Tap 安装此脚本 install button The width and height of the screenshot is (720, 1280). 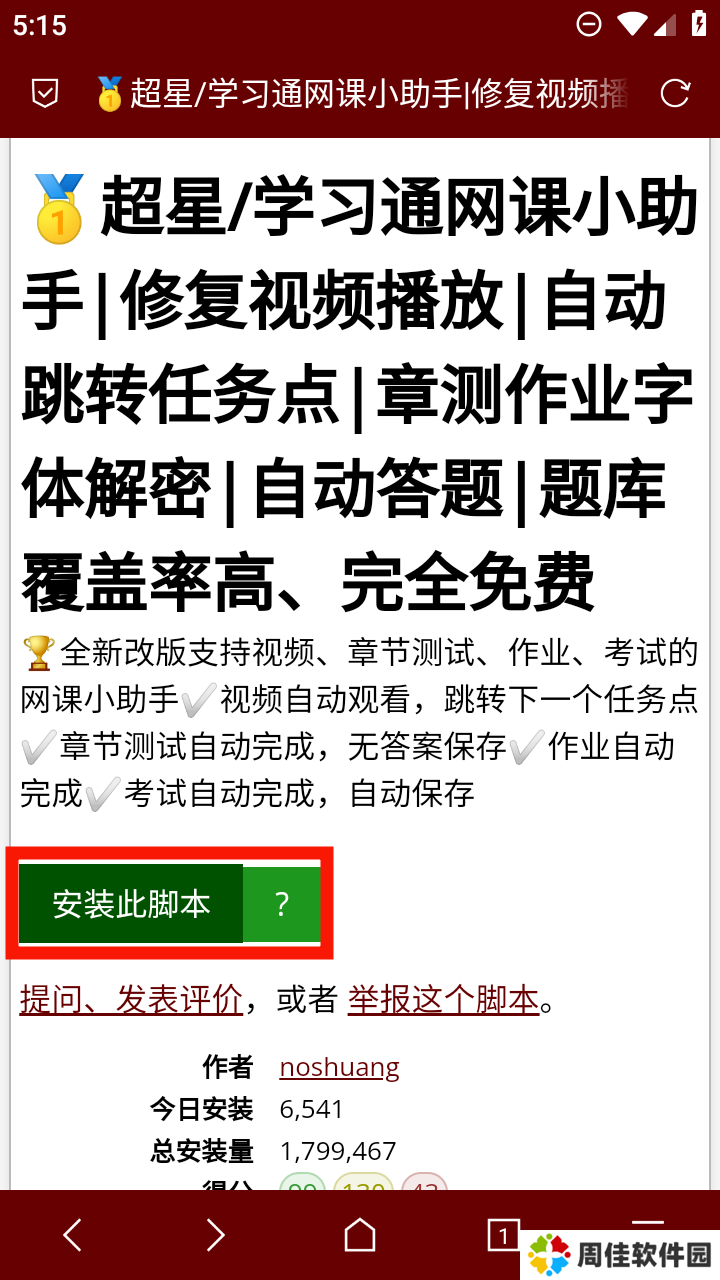point(131,904)
